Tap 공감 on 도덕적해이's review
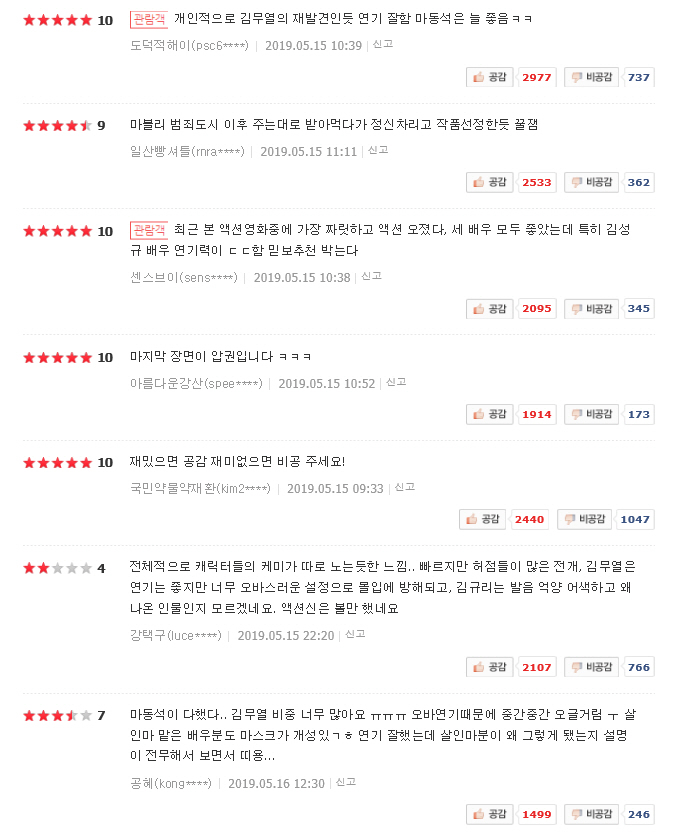Screen dimensions: 679x834 490,77
